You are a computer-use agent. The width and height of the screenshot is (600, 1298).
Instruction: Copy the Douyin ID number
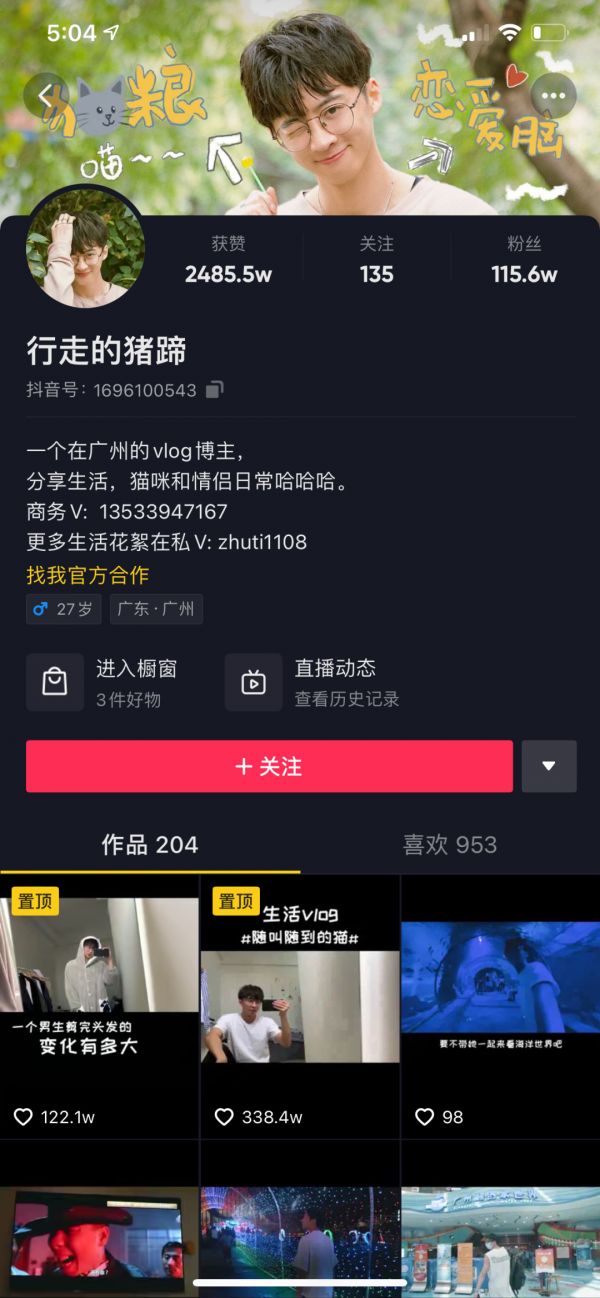point(214,390)
